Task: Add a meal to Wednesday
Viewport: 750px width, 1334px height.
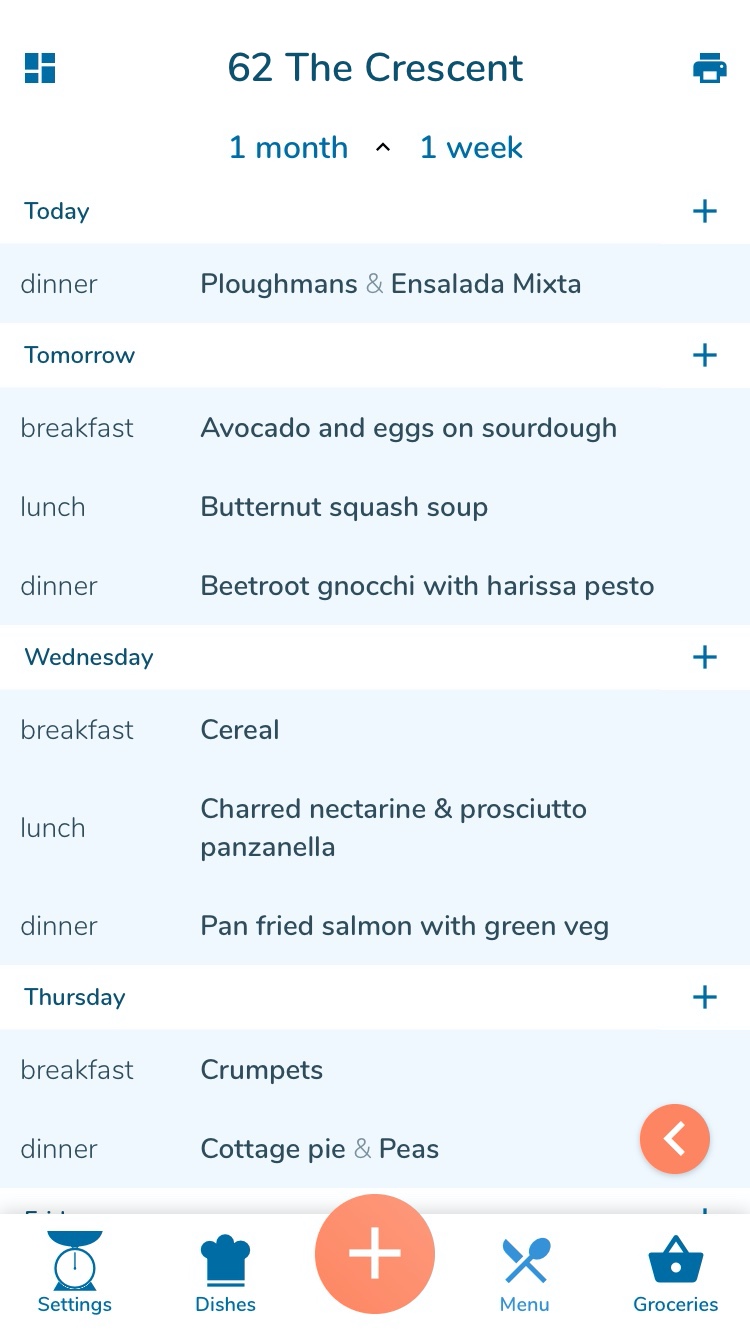Action: tap(704, 657)
